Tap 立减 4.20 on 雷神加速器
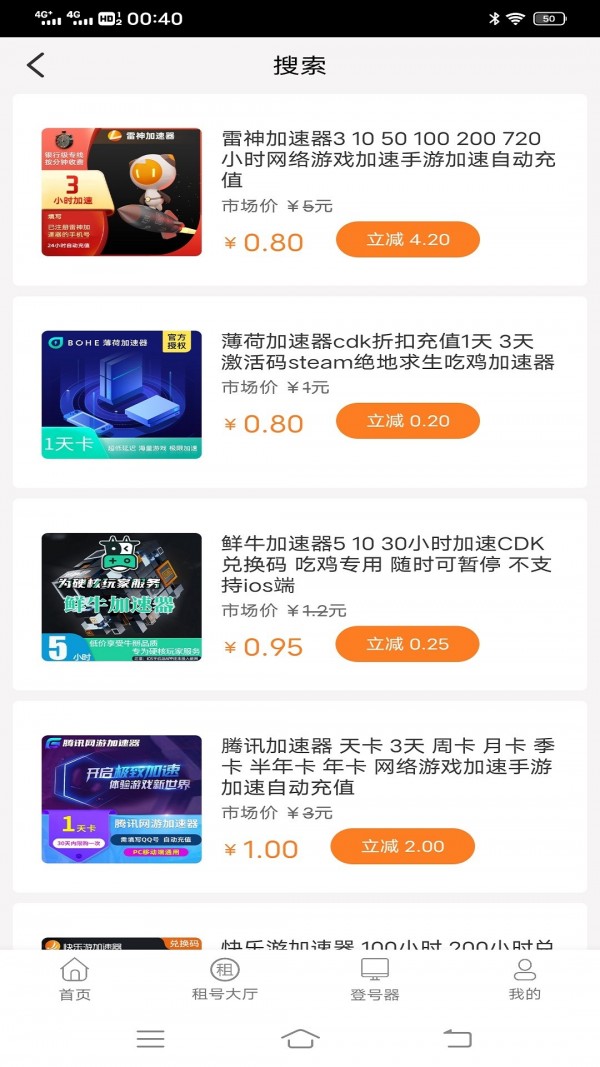The image size is (600, 1067). pos(408,240)
